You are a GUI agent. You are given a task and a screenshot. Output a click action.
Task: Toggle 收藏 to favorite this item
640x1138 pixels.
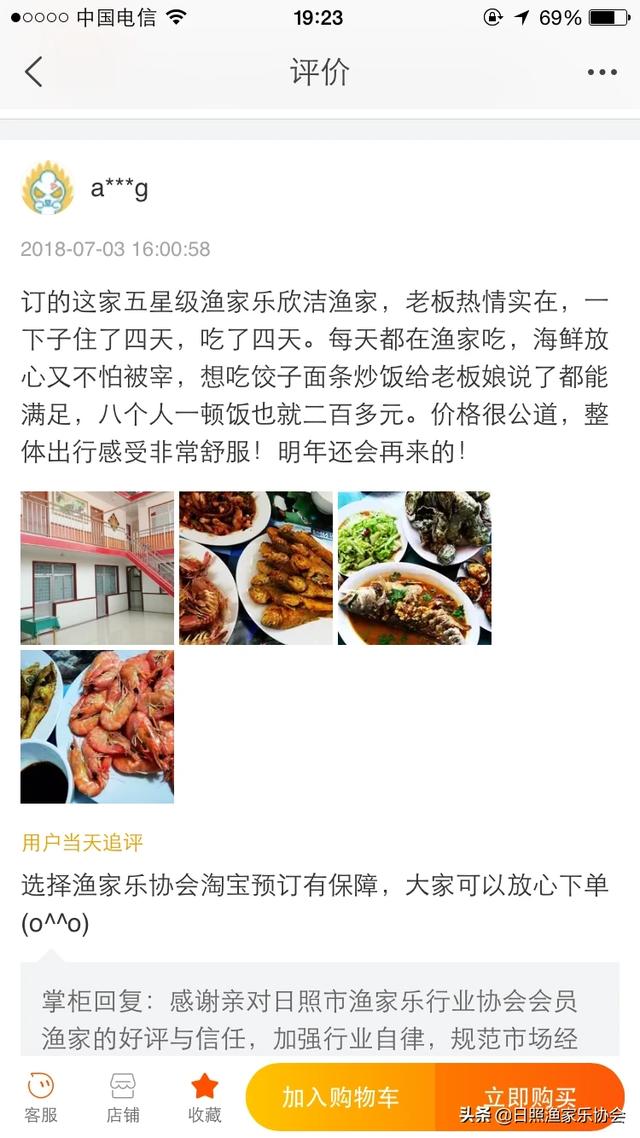tap(204, 1096)
